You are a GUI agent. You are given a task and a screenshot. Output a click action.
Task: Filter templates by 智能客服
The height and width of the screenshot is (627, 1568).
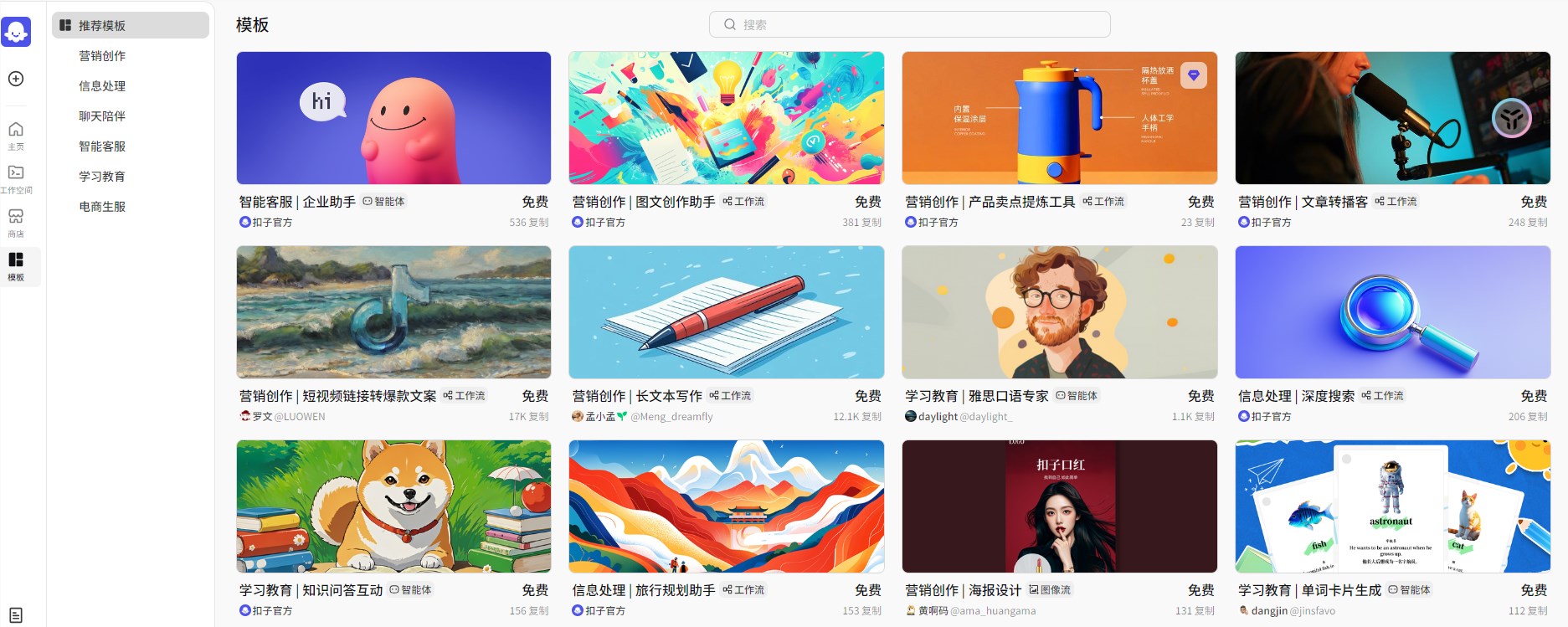[102, 146]
